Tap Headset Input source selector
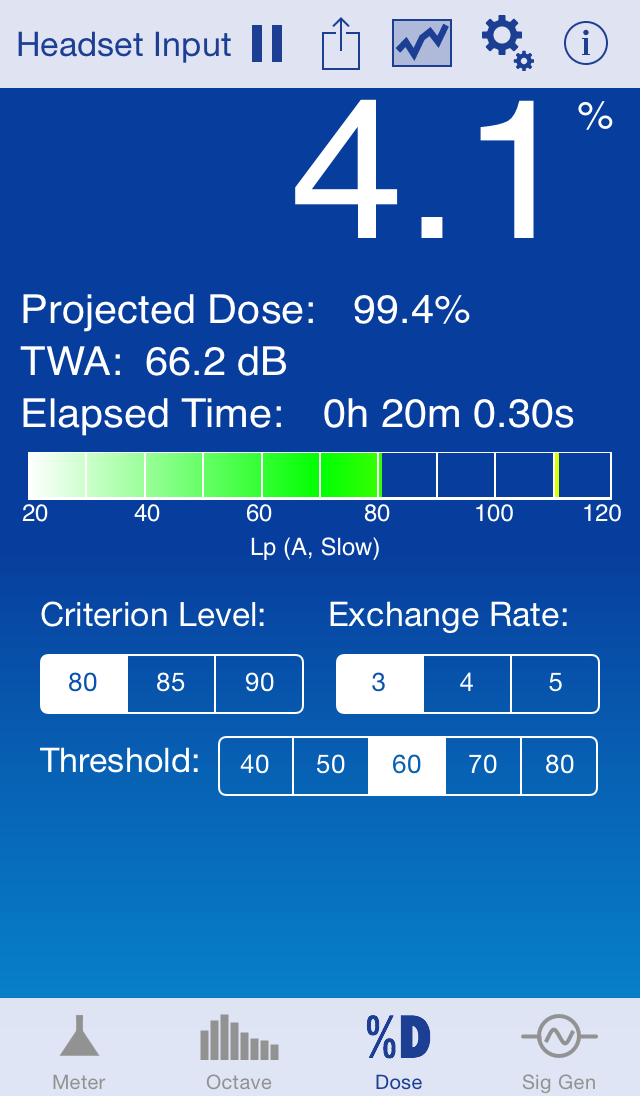This screenshot has width=640, height=1096. coord(124,45)
